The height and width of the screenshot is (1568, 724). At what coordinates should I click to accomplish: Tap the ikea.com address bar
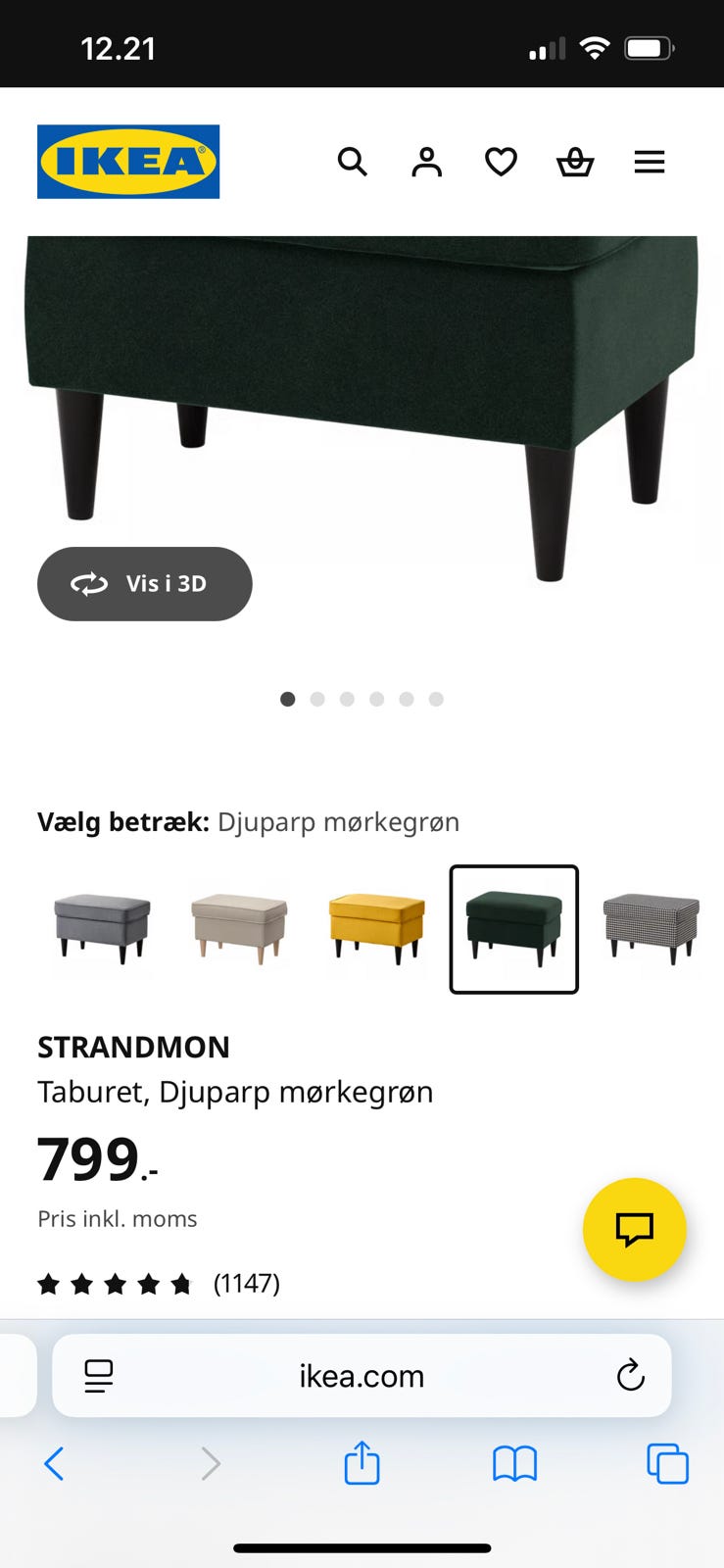point(362,1375)
